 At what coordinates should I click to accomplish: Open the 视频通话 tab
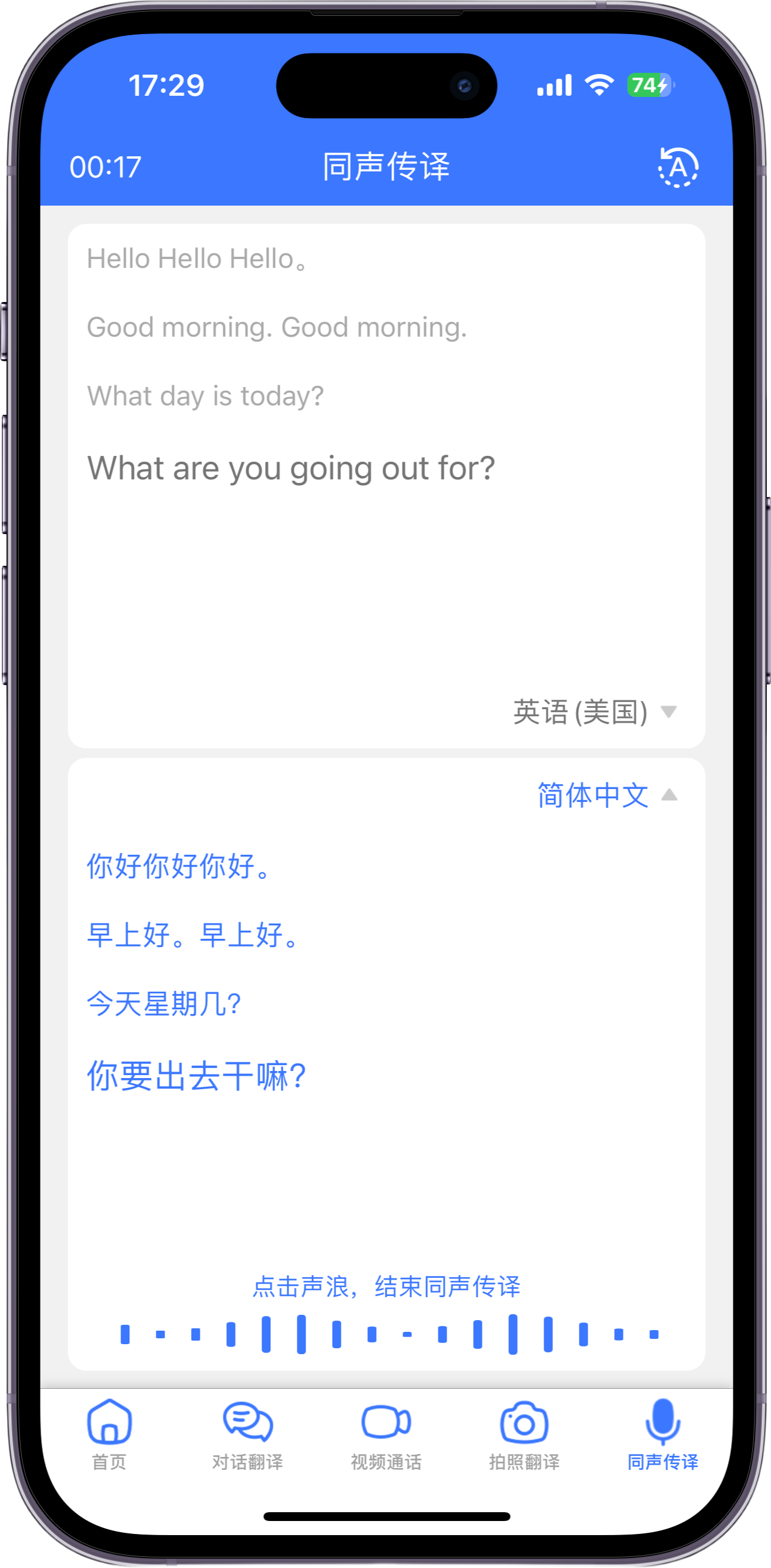point(386,1435)
